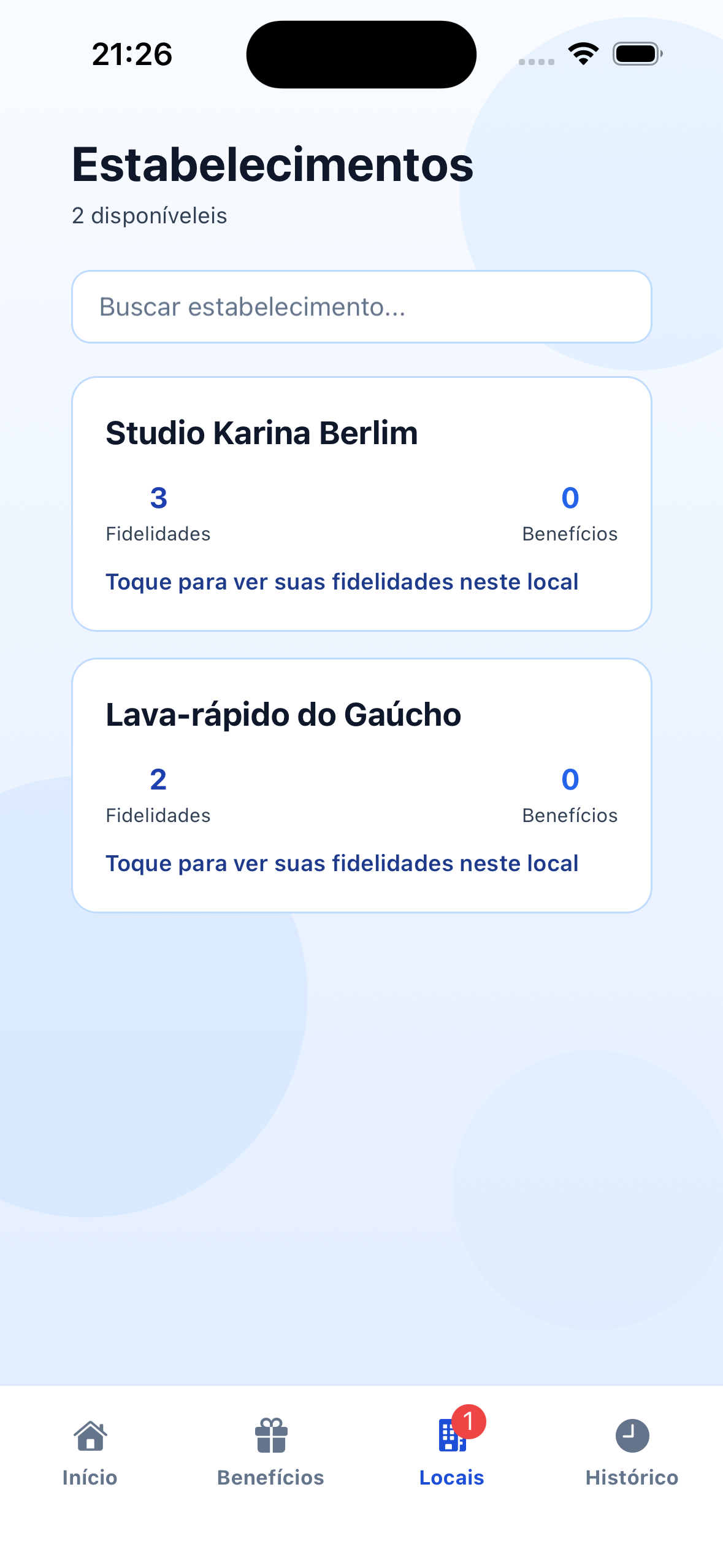Switch to the Histórico tab
The width and height of the screenshot is (723, 1568).
pos(631,1477)
